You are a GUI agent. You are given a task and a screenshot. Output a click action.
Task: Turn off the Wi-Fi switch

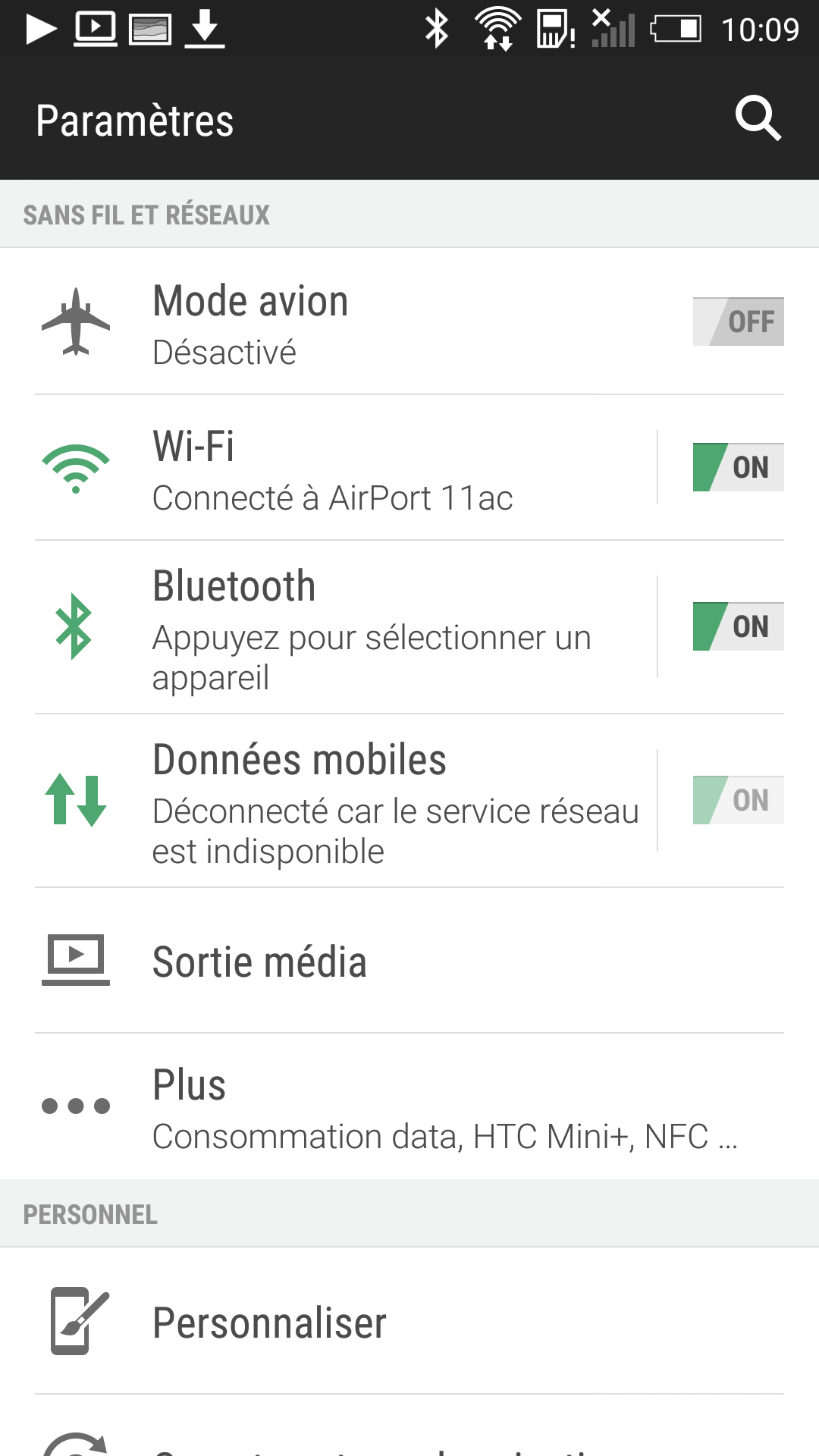coord(738,467)
